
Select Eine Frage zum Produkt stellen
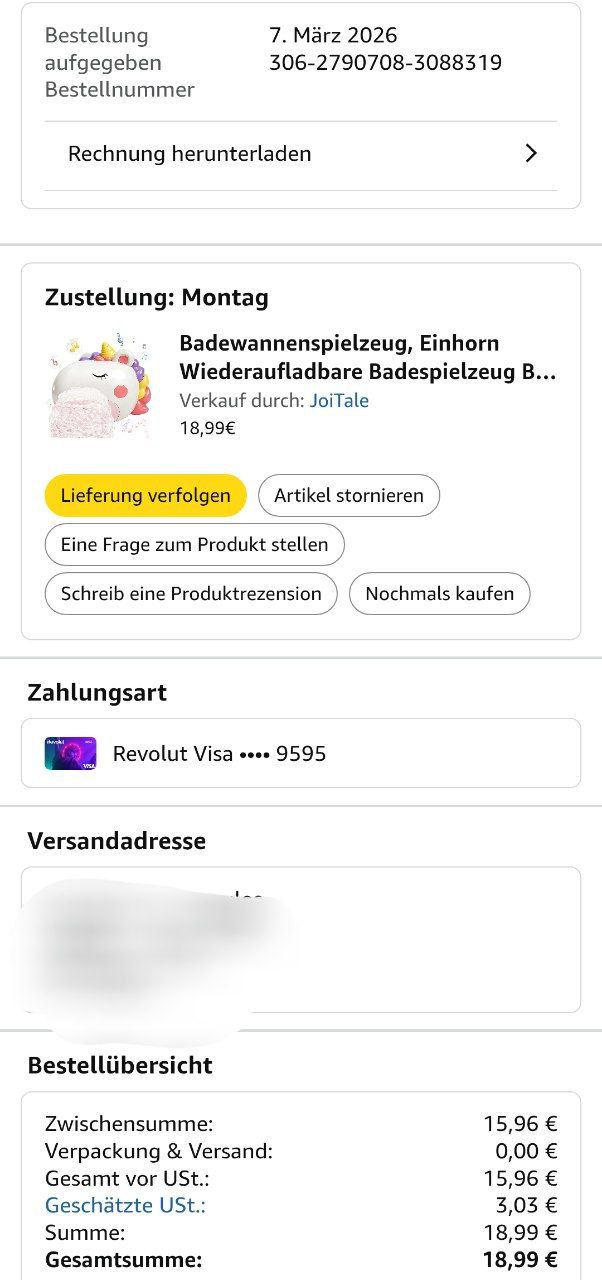tap(194, 545)
